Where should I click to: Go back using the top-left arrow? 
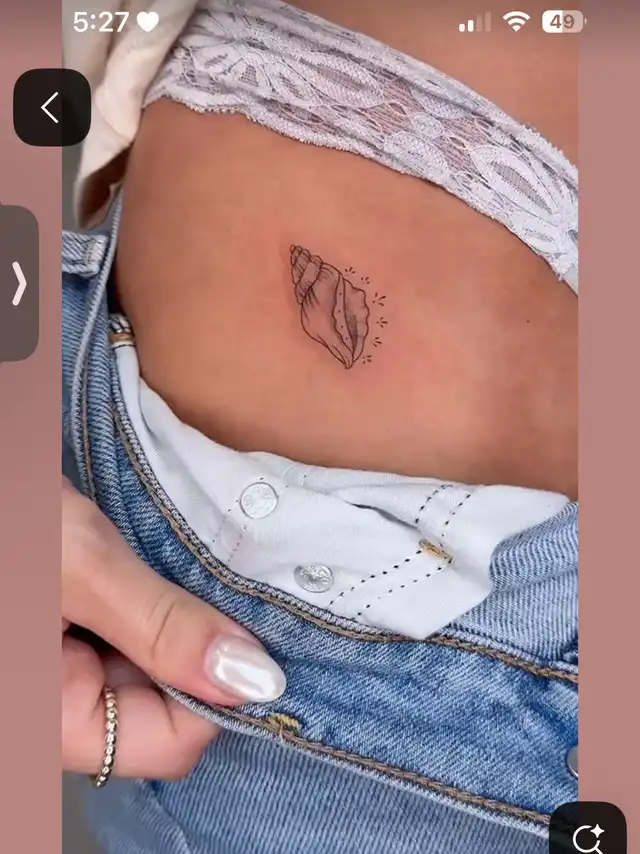point(51,108)
